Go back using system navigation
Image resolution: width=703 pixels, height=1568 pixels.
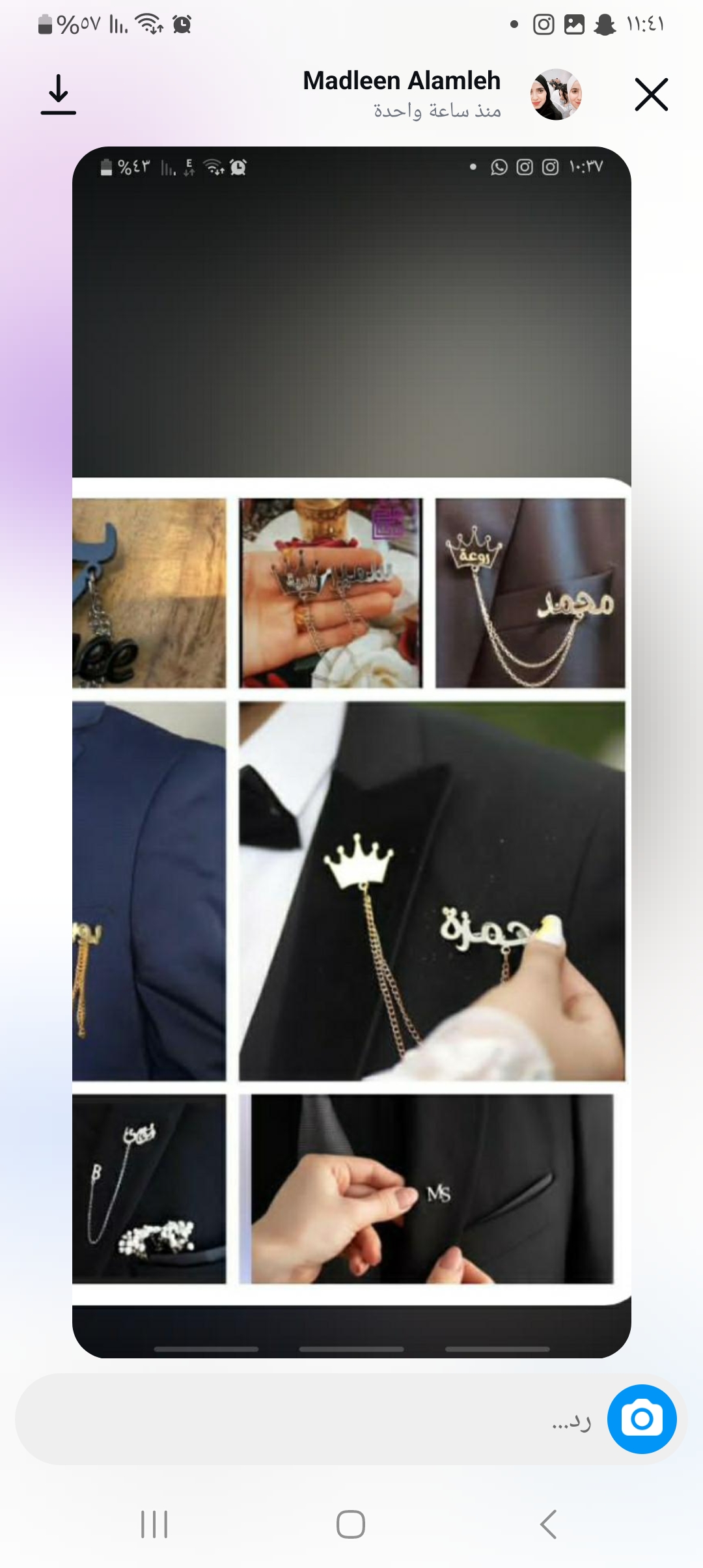[x=549, y=1524]
